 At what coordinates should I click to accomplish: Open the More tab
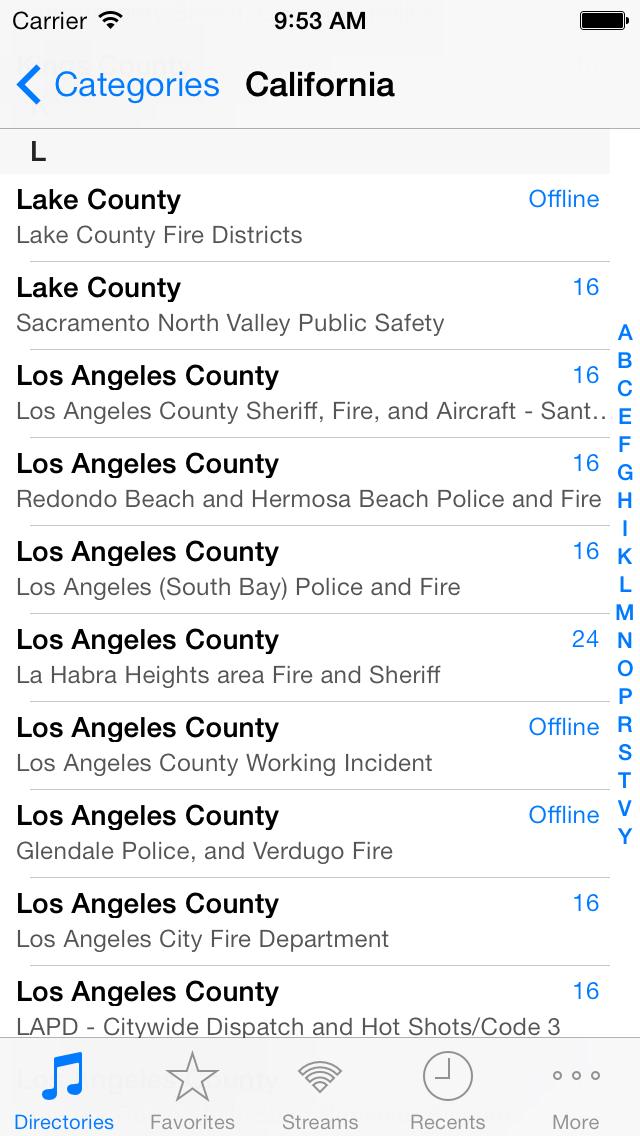(576, 1090)
